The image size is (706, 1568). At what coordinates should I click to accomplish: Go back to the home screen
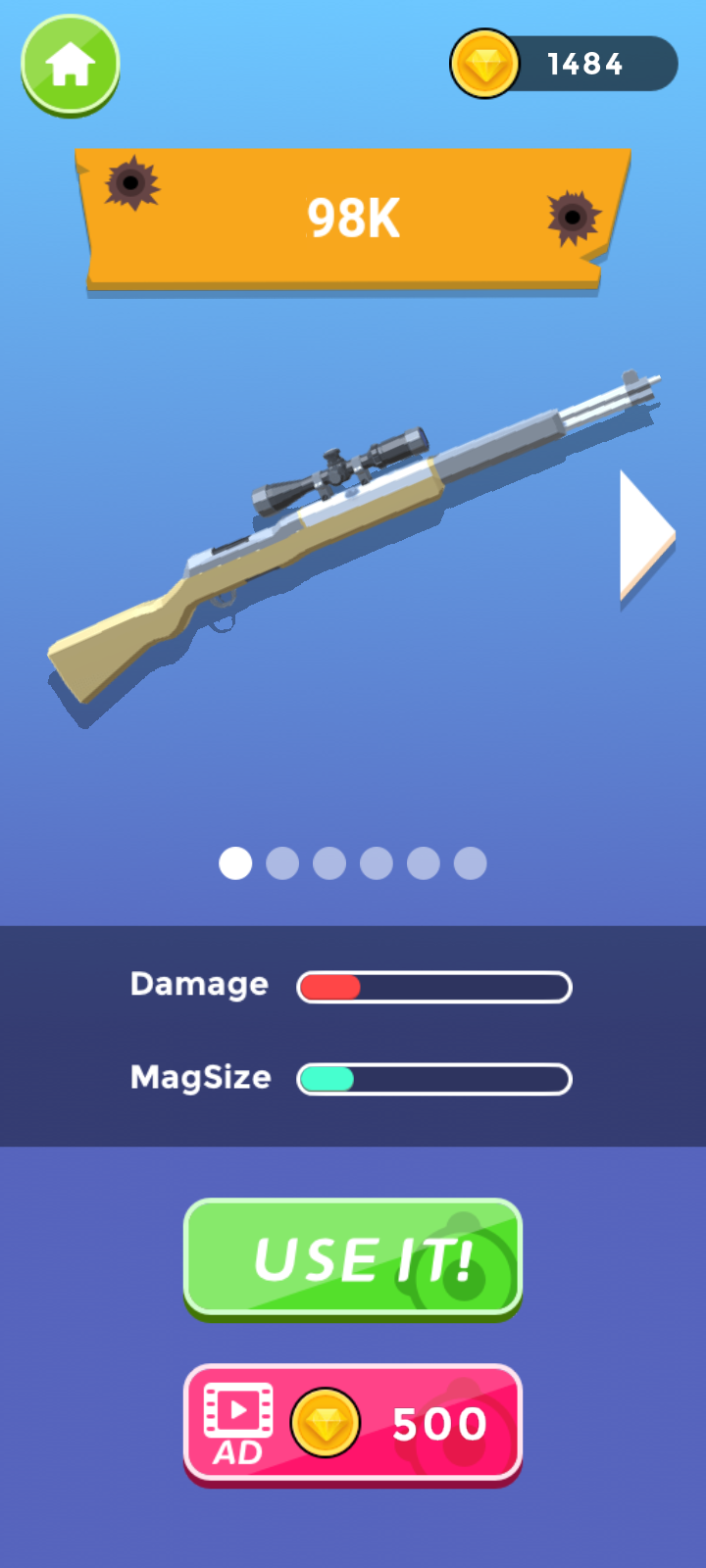[71, 66]
